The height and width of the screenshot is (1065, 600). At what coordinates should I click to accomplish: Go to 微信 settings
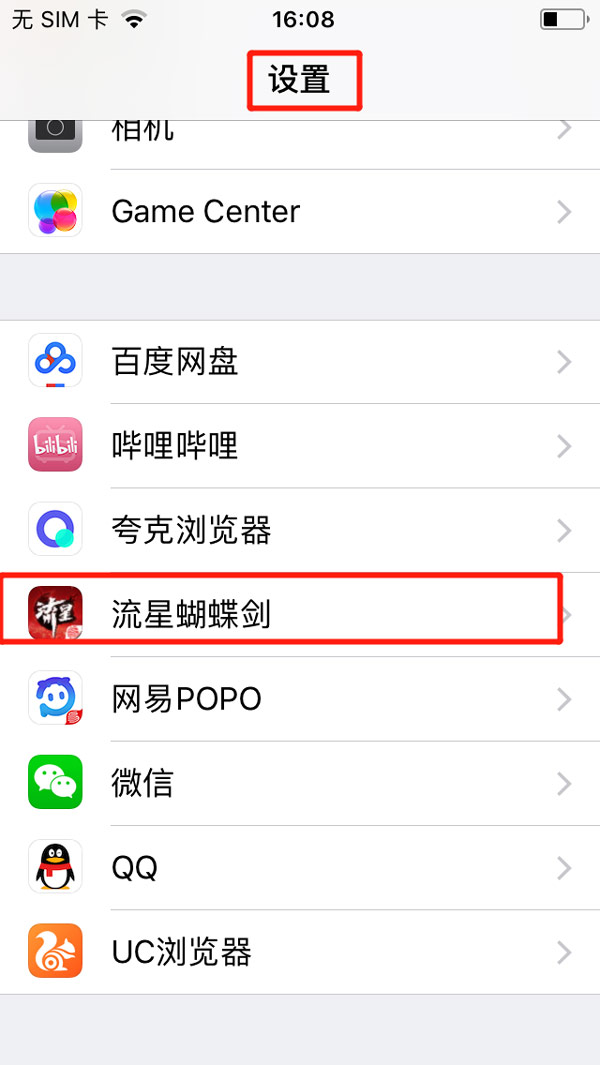[x=300, y=782]
